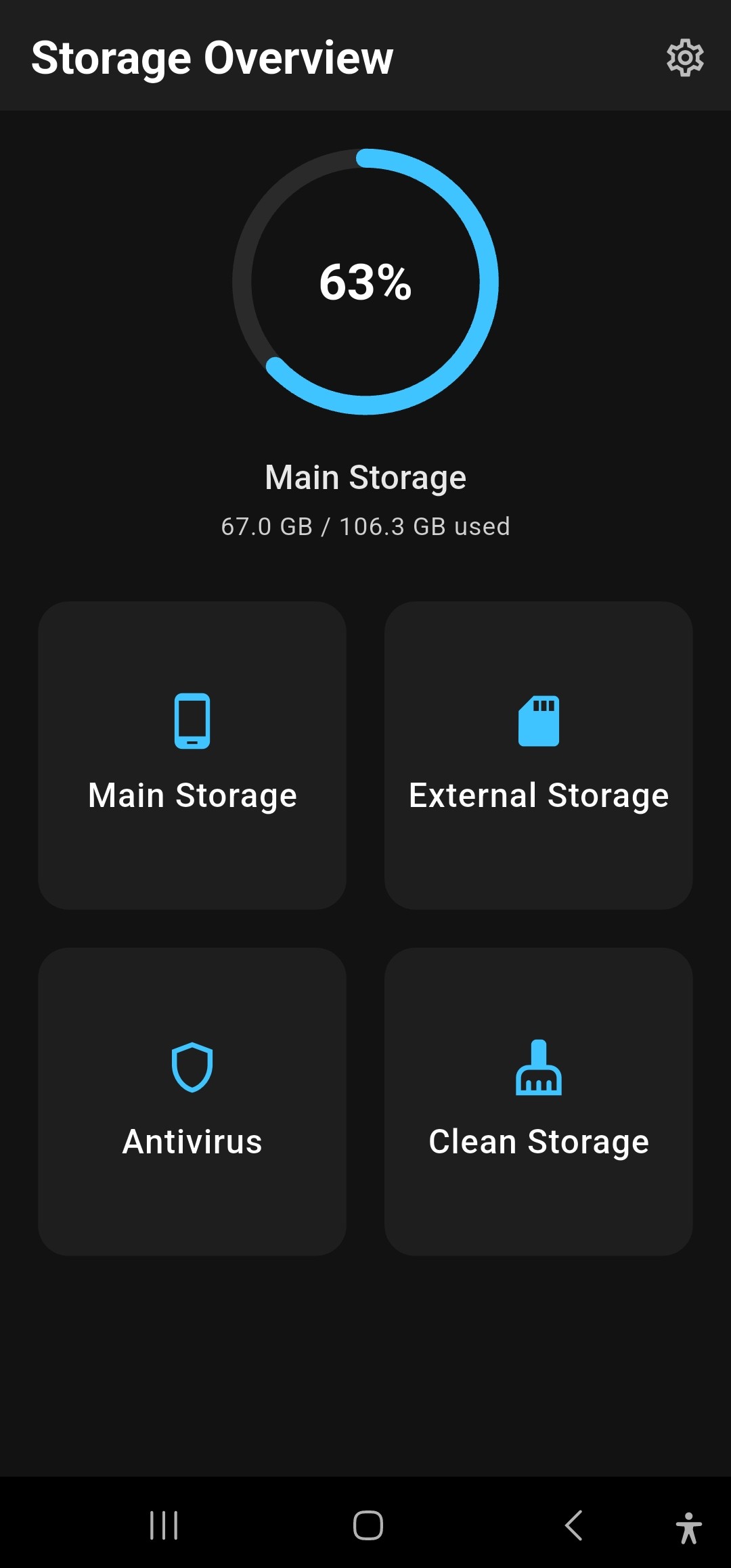
Task: Open the accessibility shortcut button
Action: tap(688, 1527)
